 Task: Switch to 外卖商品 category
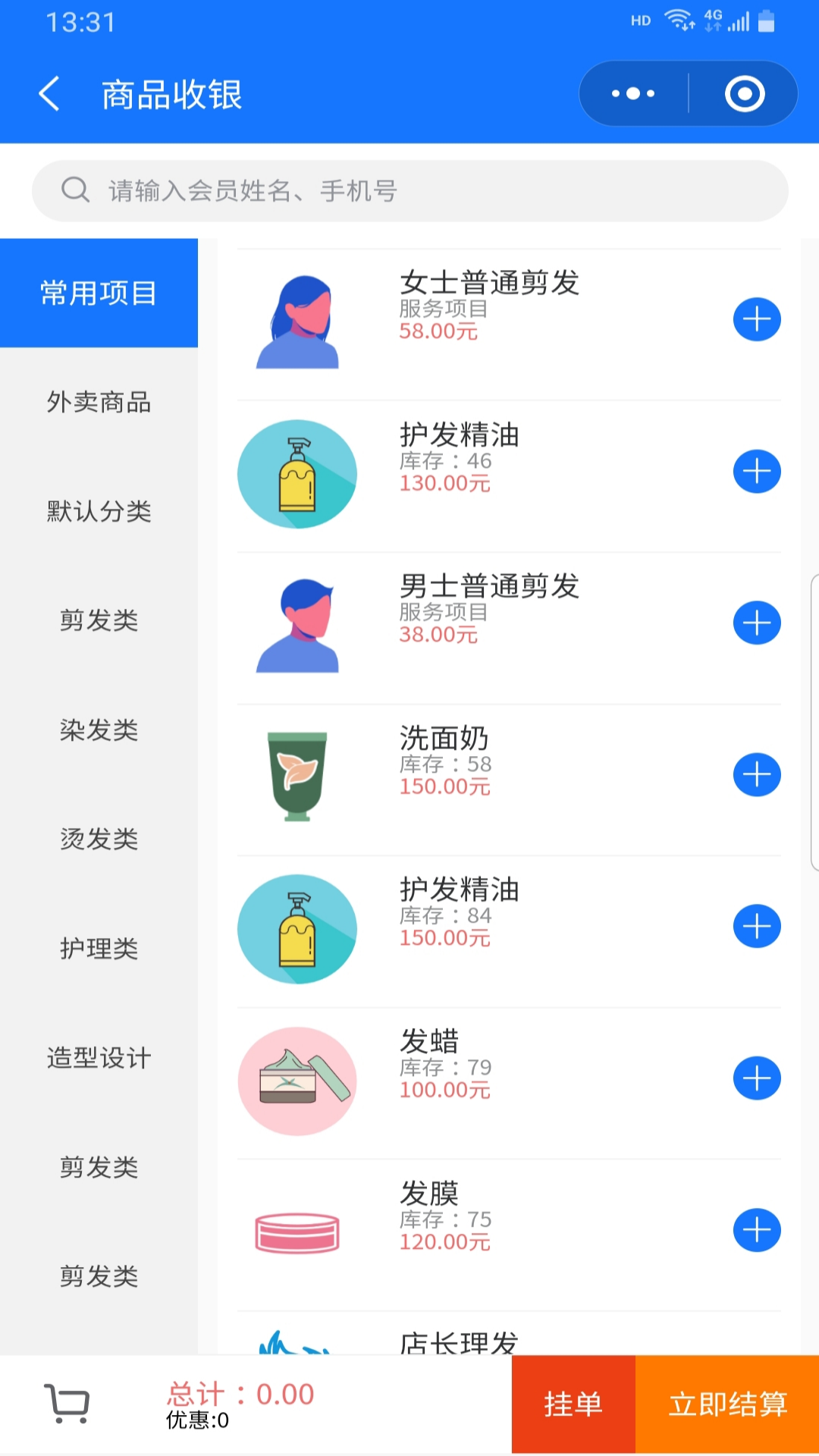point(99,402)
